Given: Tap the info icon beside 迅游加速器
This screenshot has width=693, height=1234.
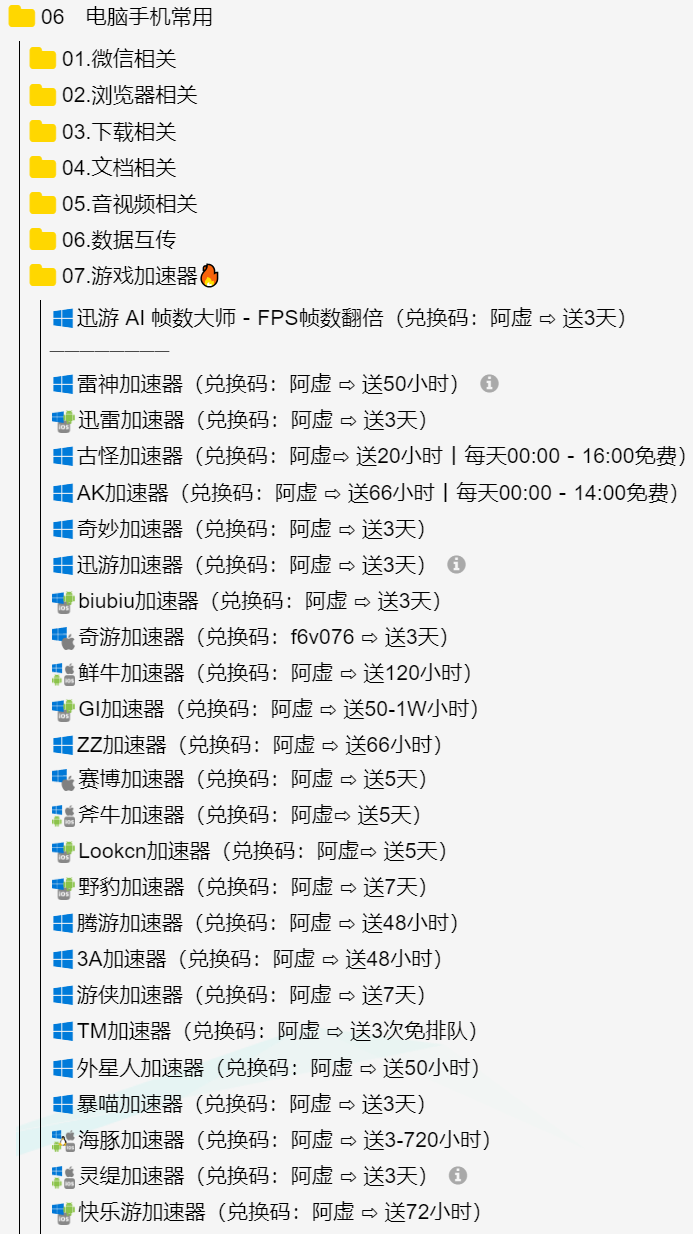Looking at the screenshot, I should click(456, 564).
